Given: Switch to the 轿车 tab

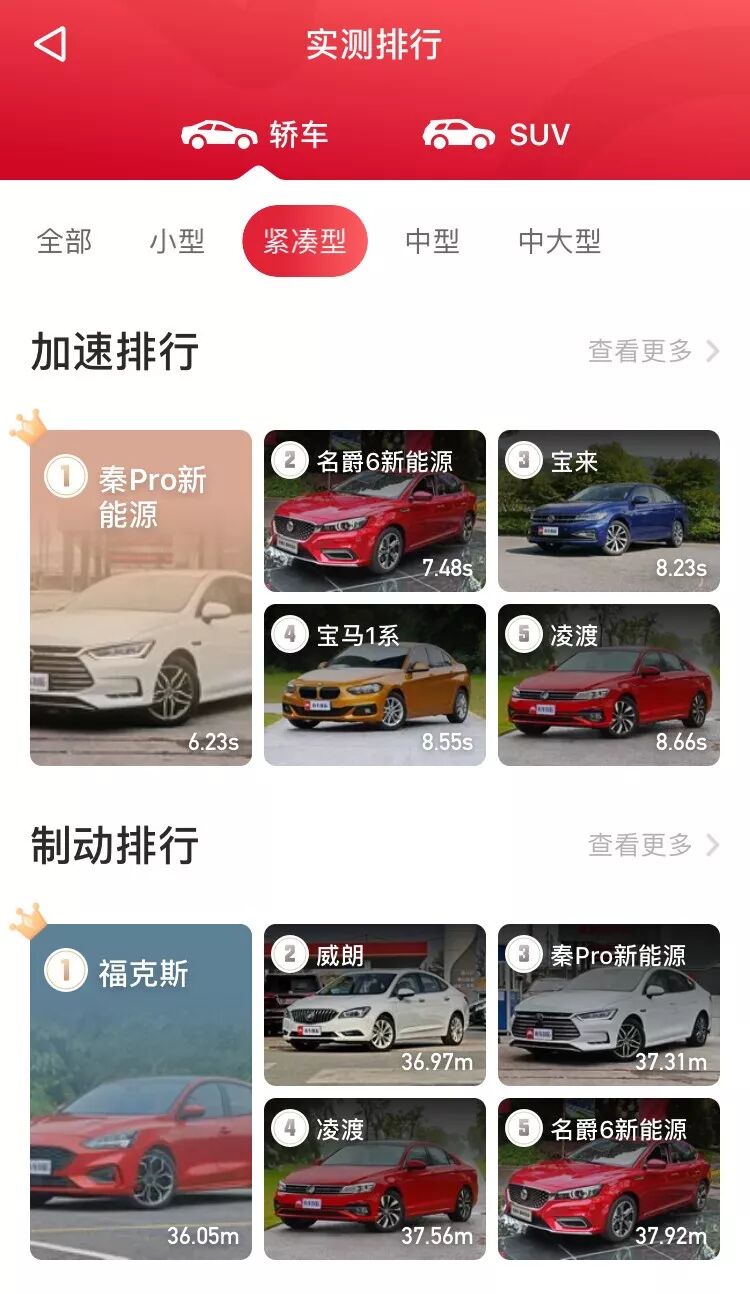Looking at the screenshot, I should tap(255, 134).
